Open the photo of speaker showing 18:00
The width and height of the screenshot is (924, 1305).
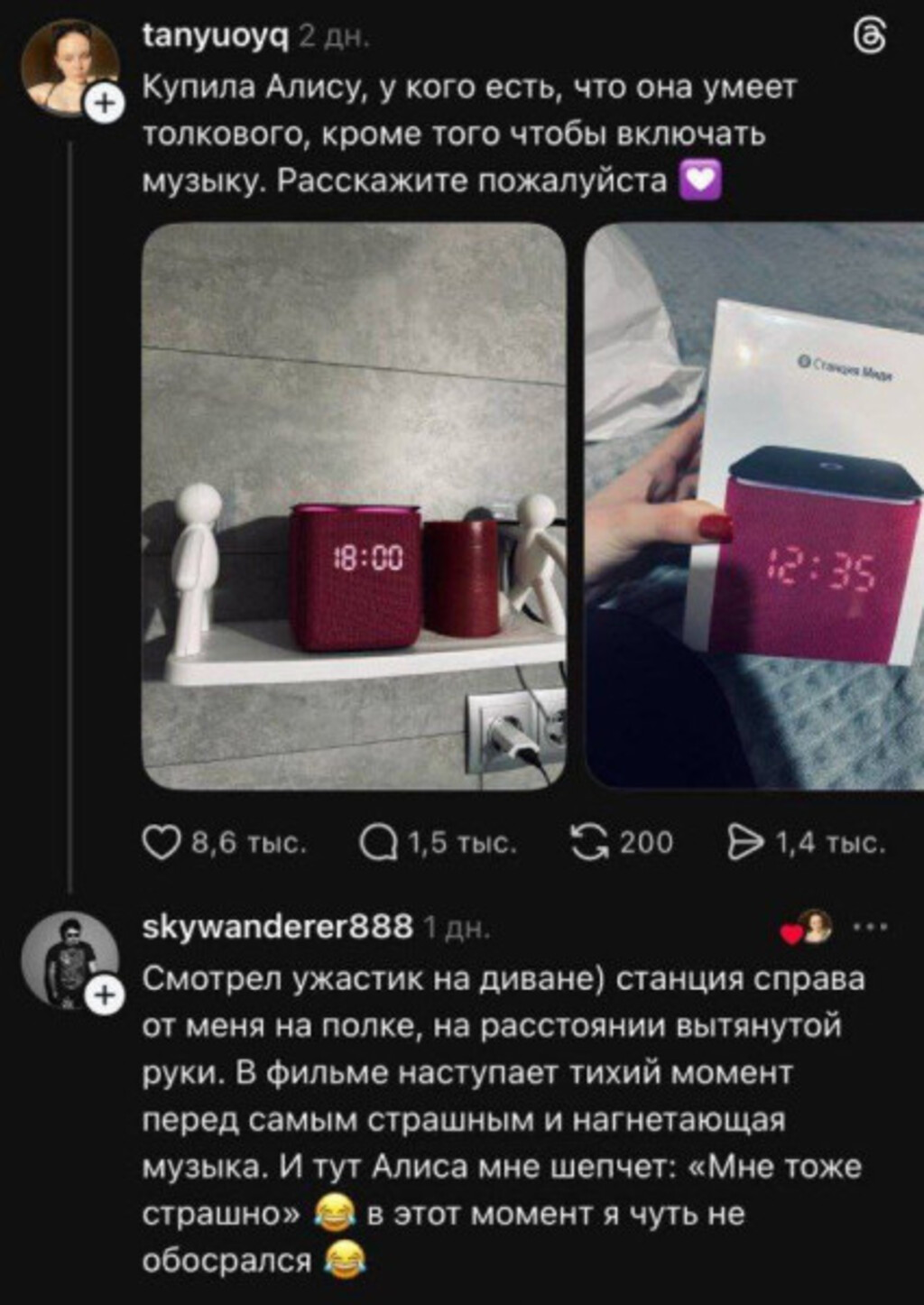click(354, 505)
